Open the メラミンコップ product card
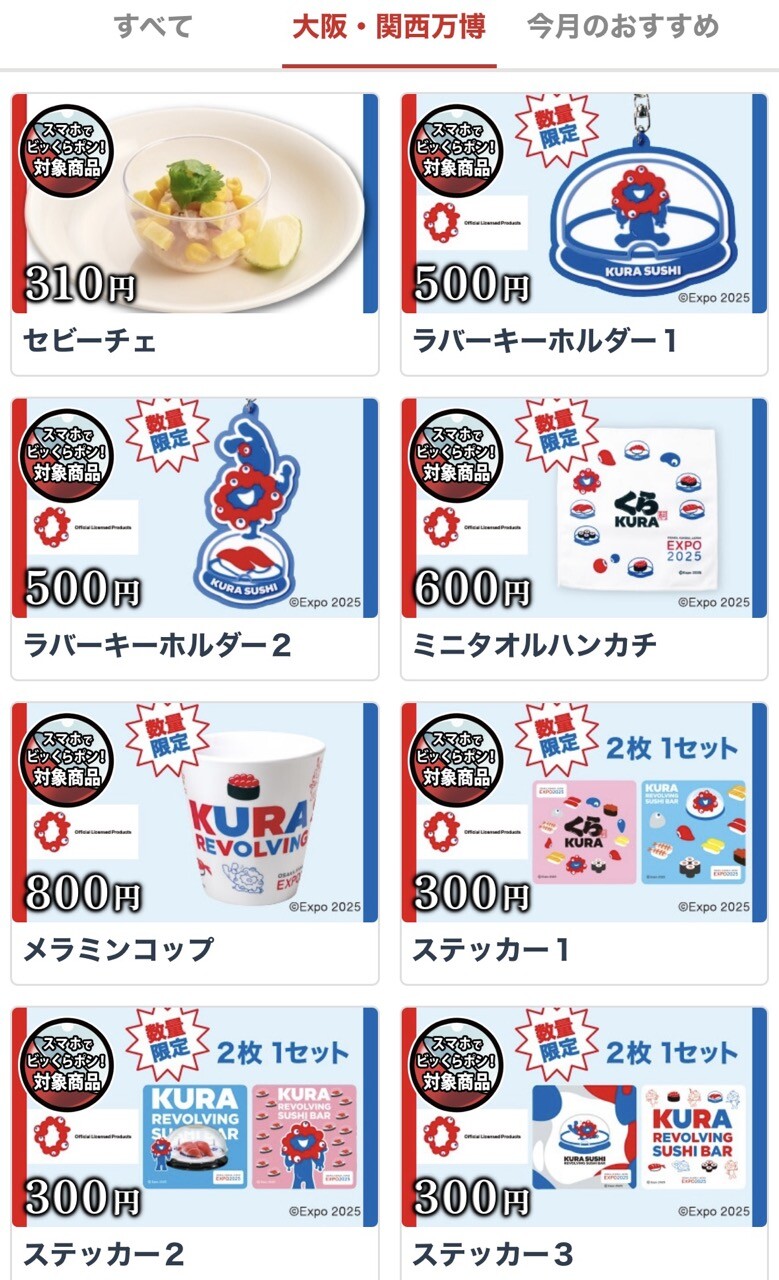Image resolution: width=779 pixels, height=1280 pixels. click(195, 843)
